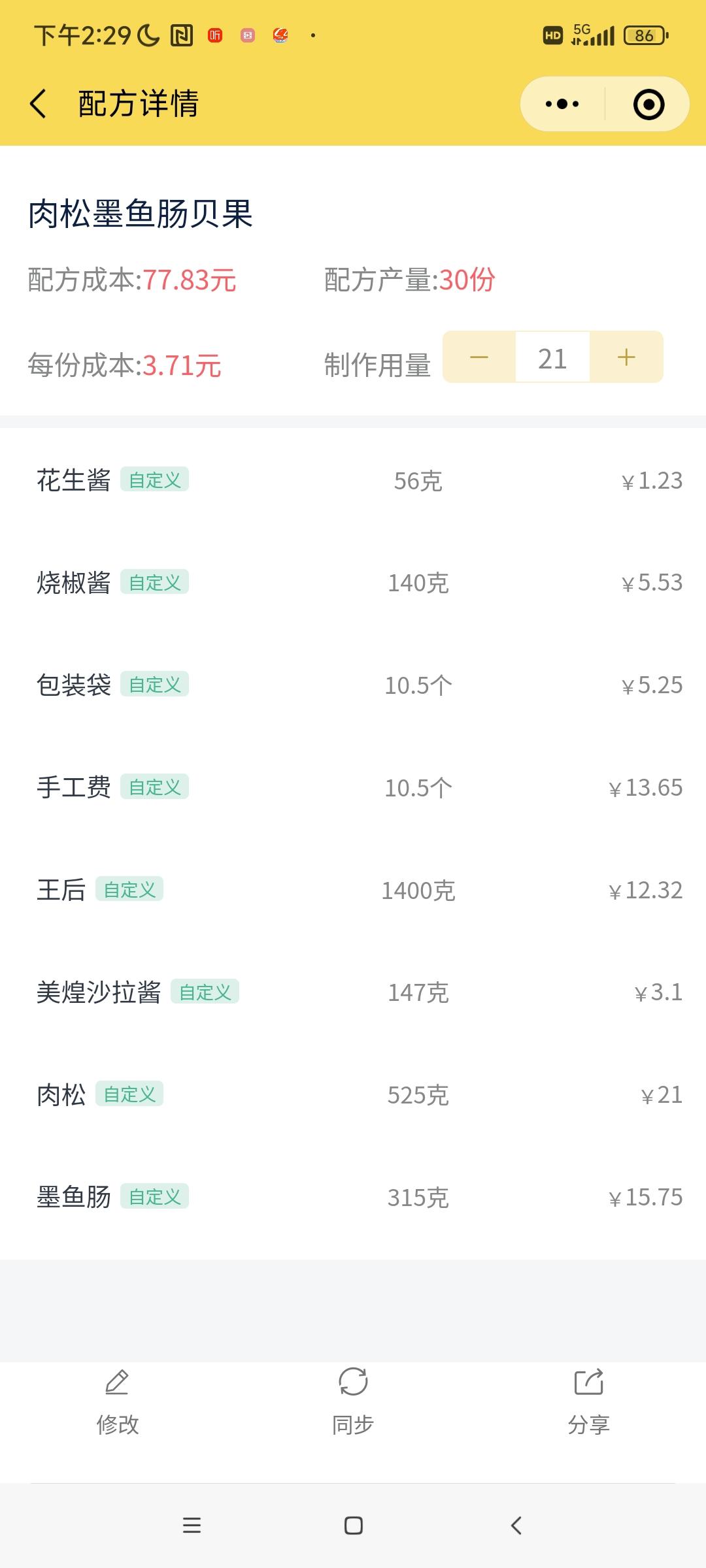Increase 制作用量 with the plus button
Image resolution: width=706 pixels, height=1568 pixels.
pos(626,357)
